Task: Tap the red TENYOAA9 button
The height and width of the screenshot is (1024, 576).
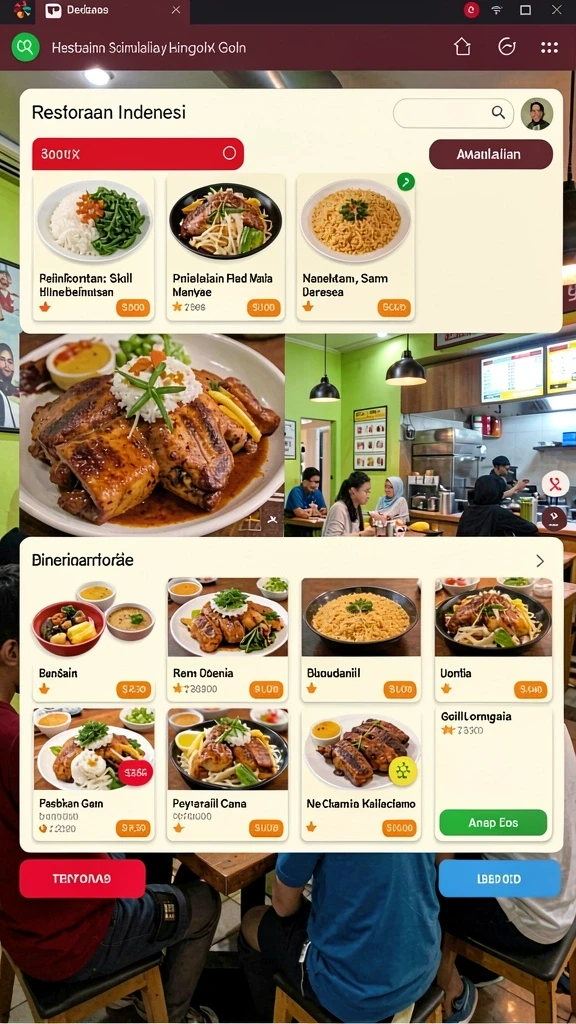Action: pyautogui.click(x=82, y=878)
